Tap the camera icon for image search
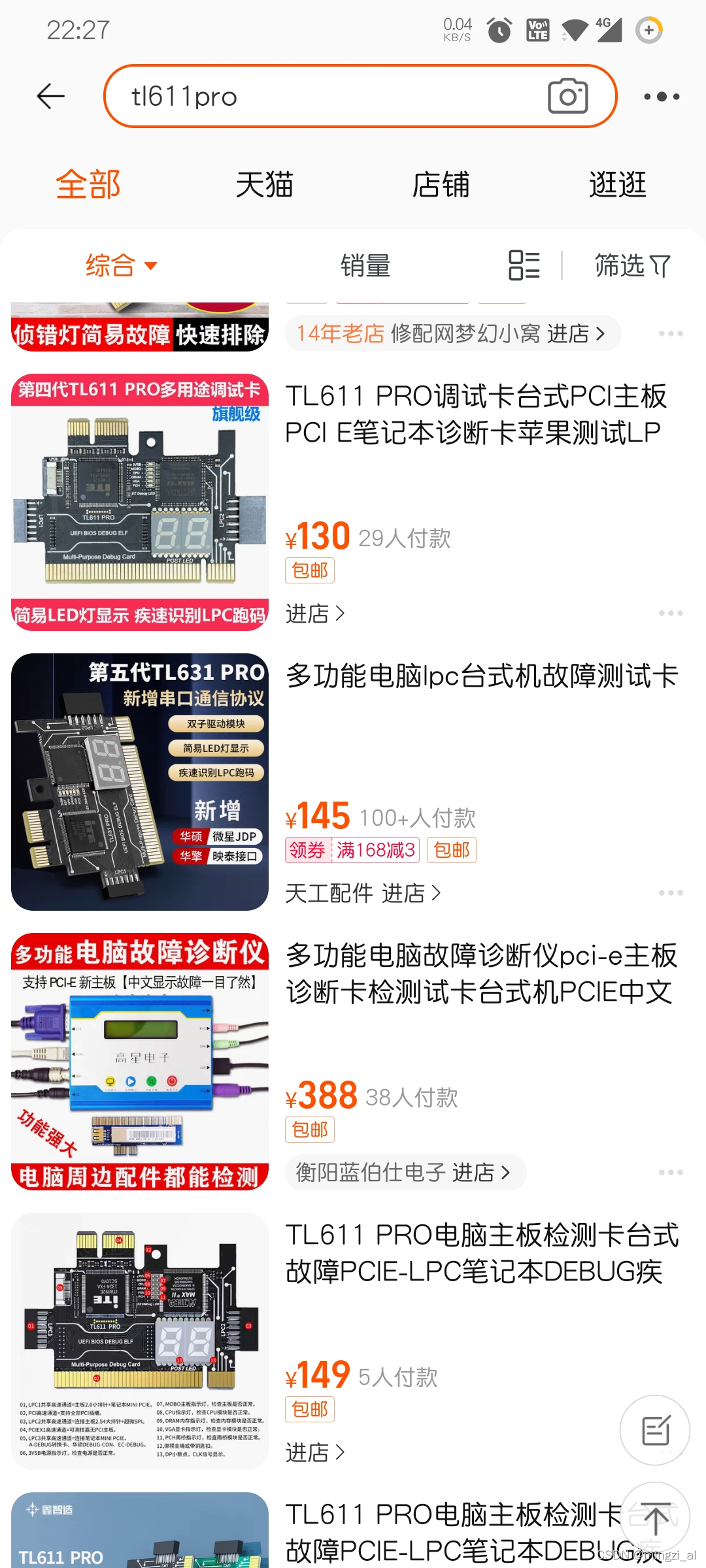The height and width of the screenshot is (1568, 706). click(567, 96)
